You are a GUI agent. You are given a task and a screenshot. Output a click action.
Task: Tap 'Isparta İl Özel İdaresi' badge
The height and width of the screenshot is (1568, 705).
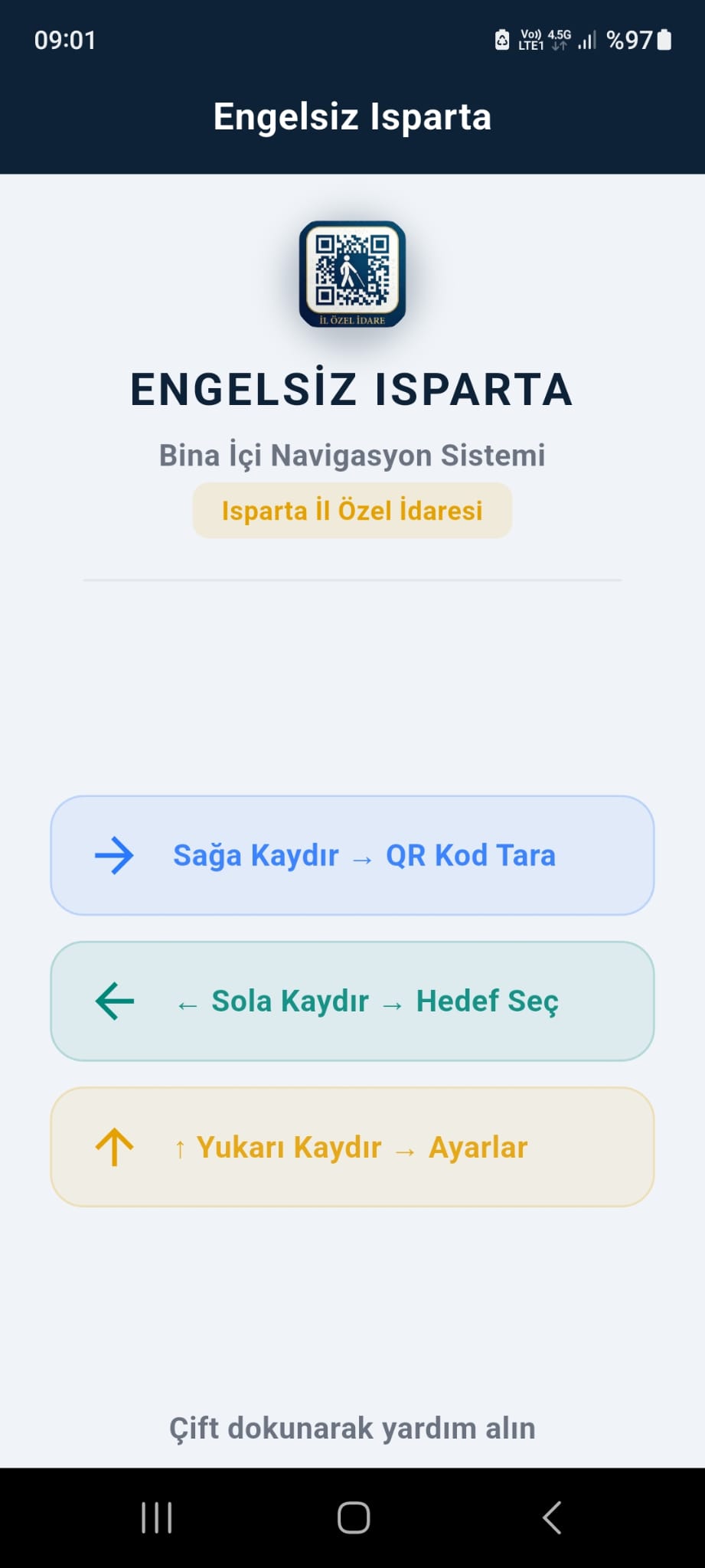coord(352,509)
